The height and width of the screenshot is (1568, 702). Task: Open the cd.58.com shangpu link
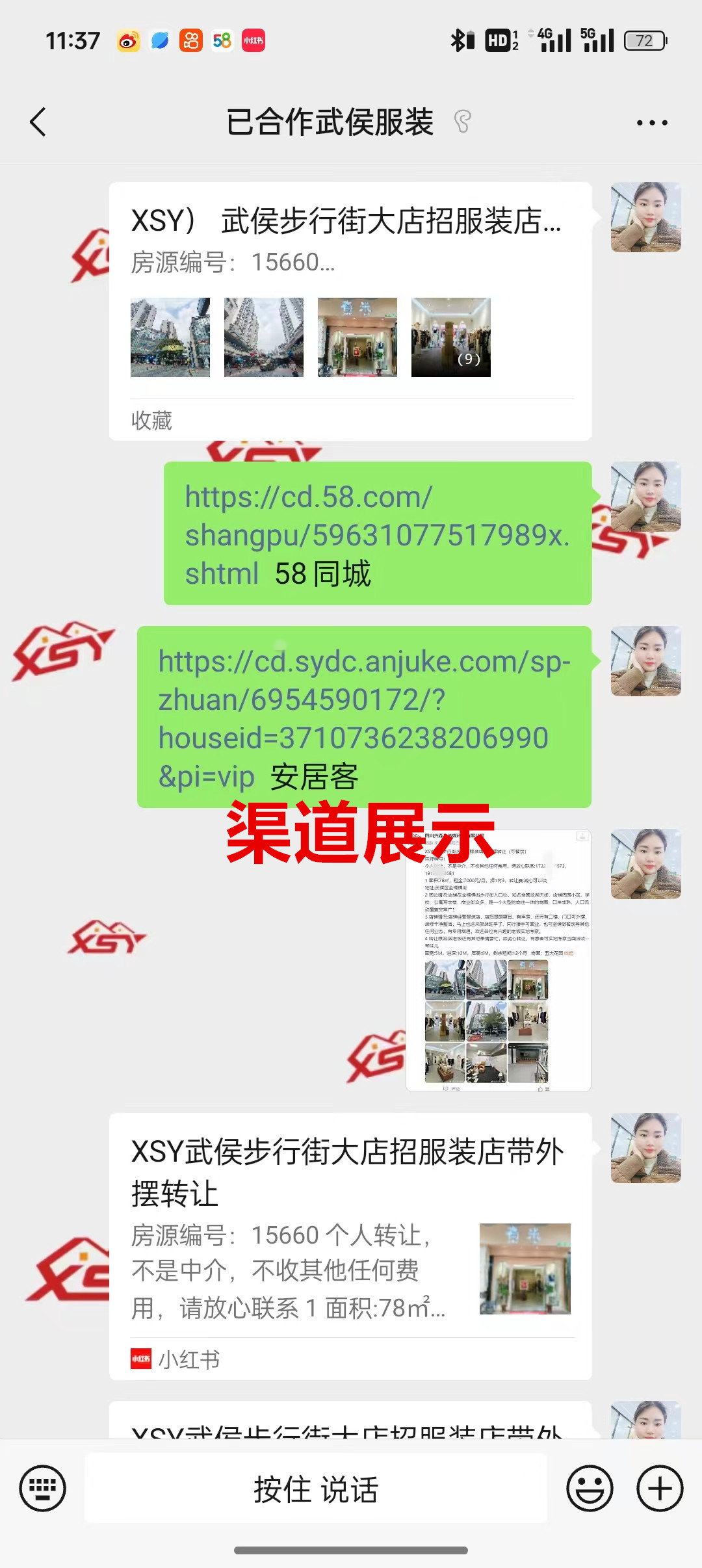[x=377, y=534]
